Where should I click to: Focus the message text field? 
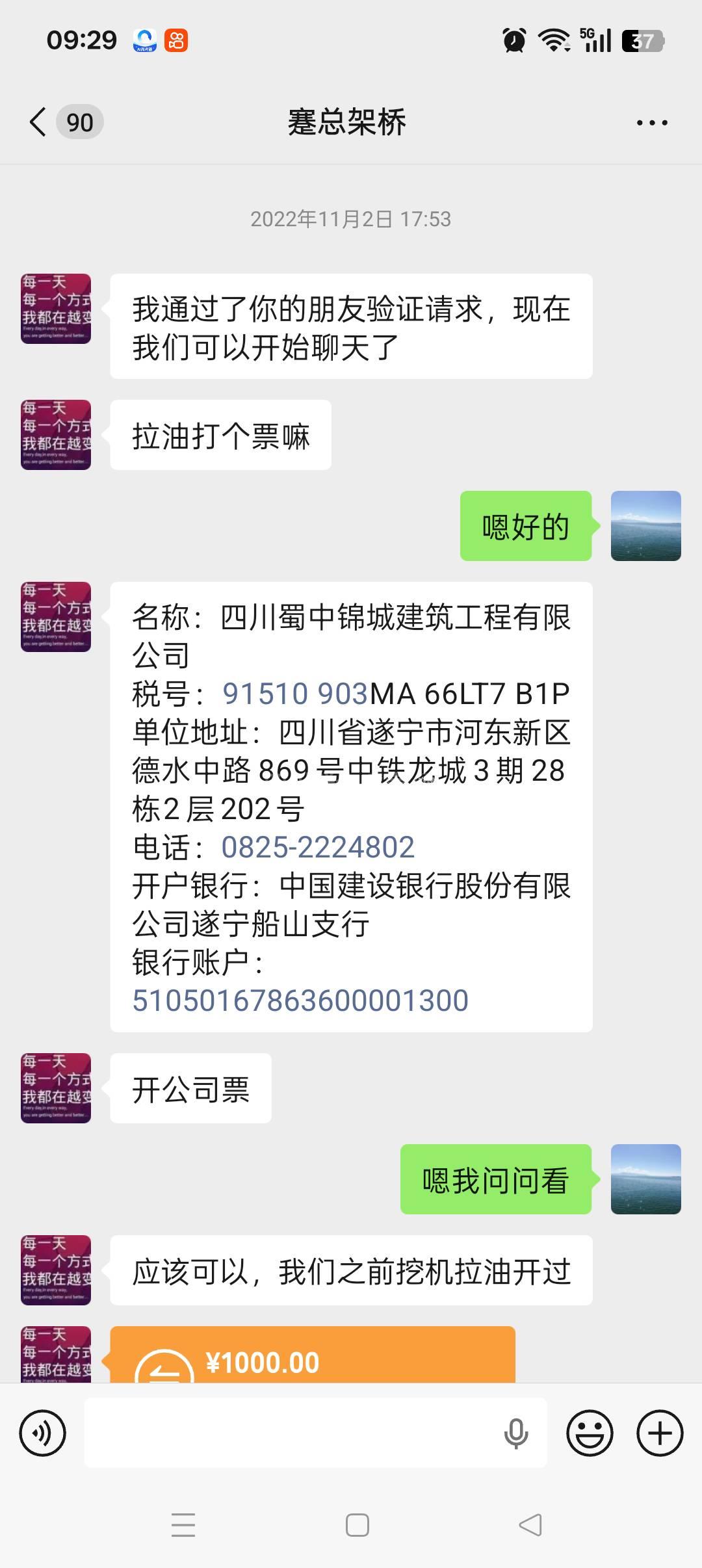(x=292, y=1433)
